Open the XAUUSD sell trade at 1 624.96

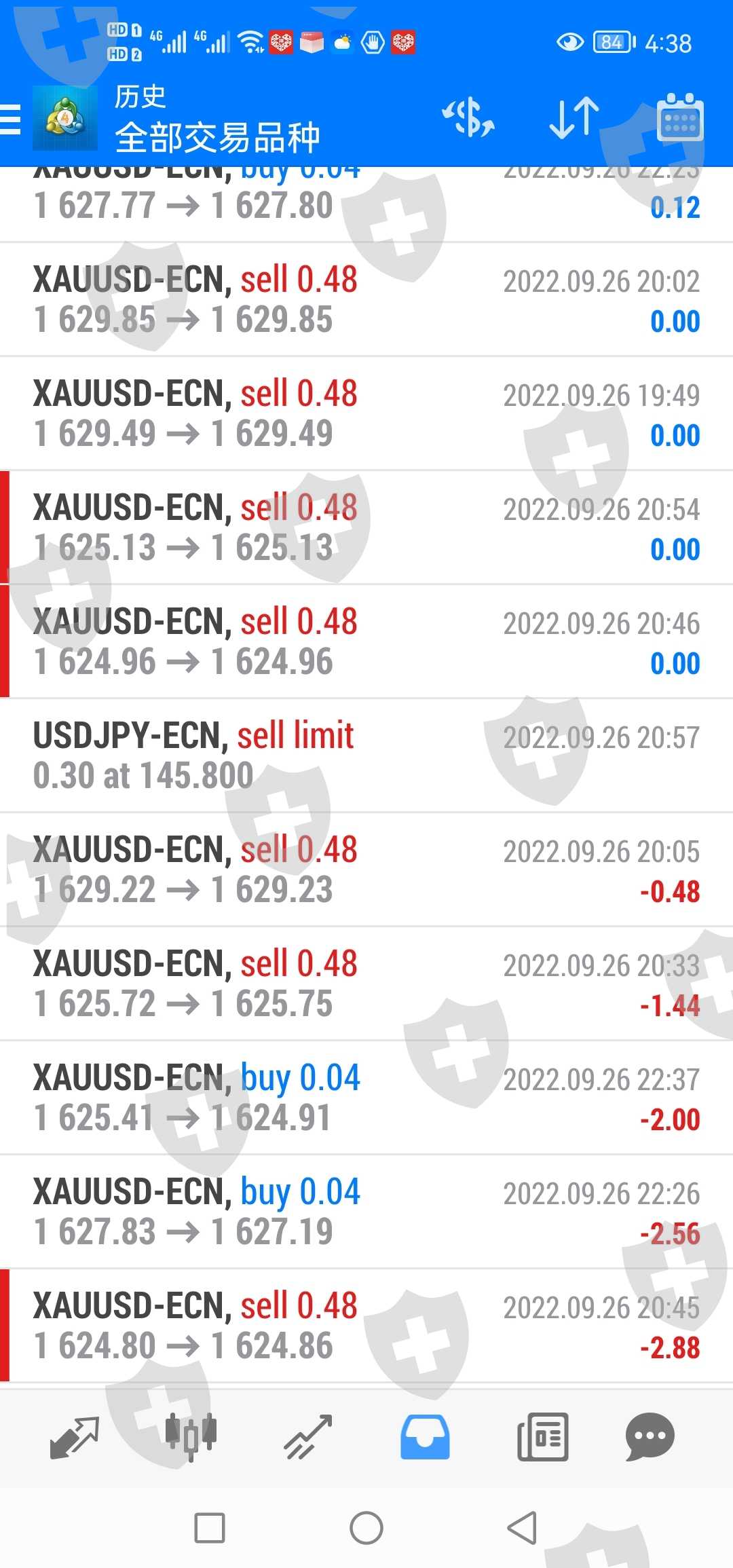366,641
